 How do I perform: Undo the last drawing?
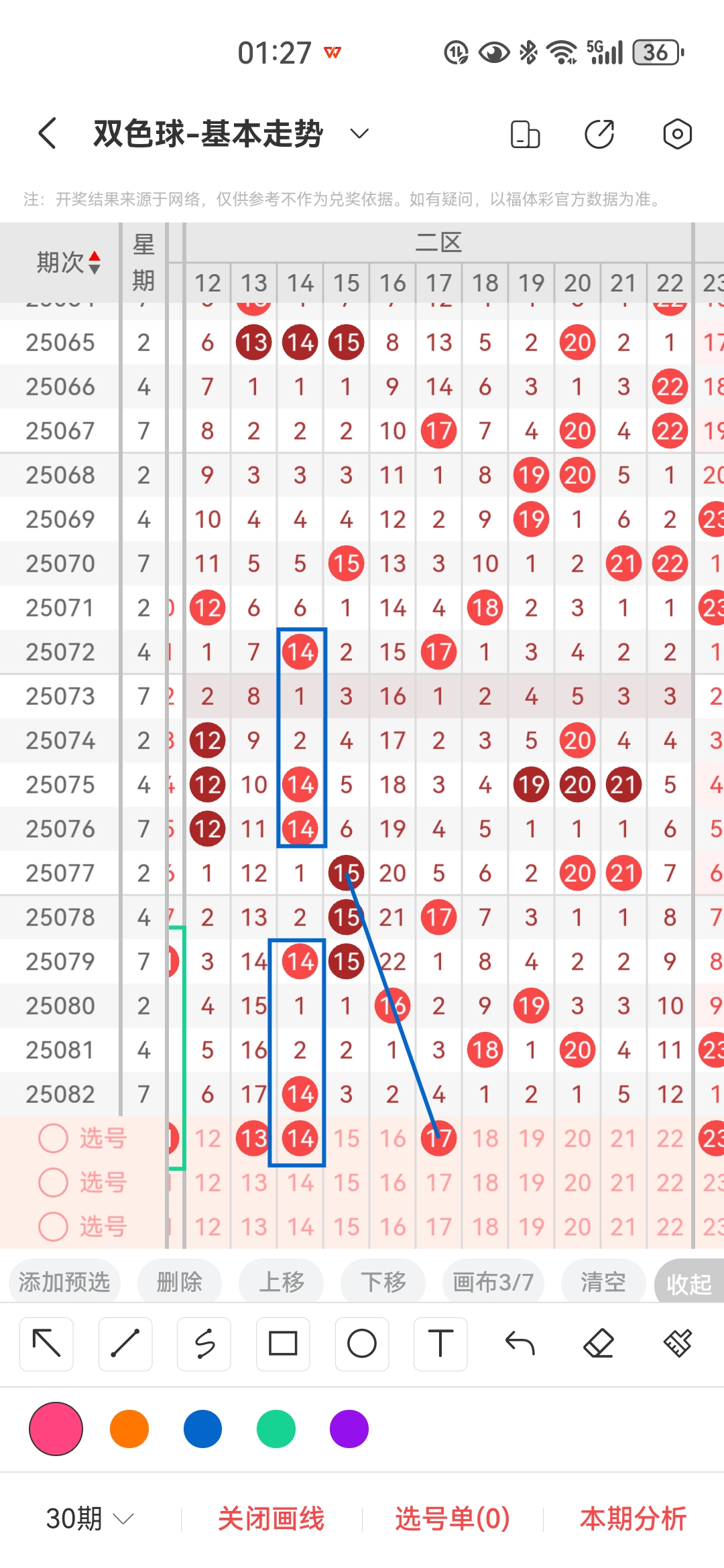pos(520,1344)
